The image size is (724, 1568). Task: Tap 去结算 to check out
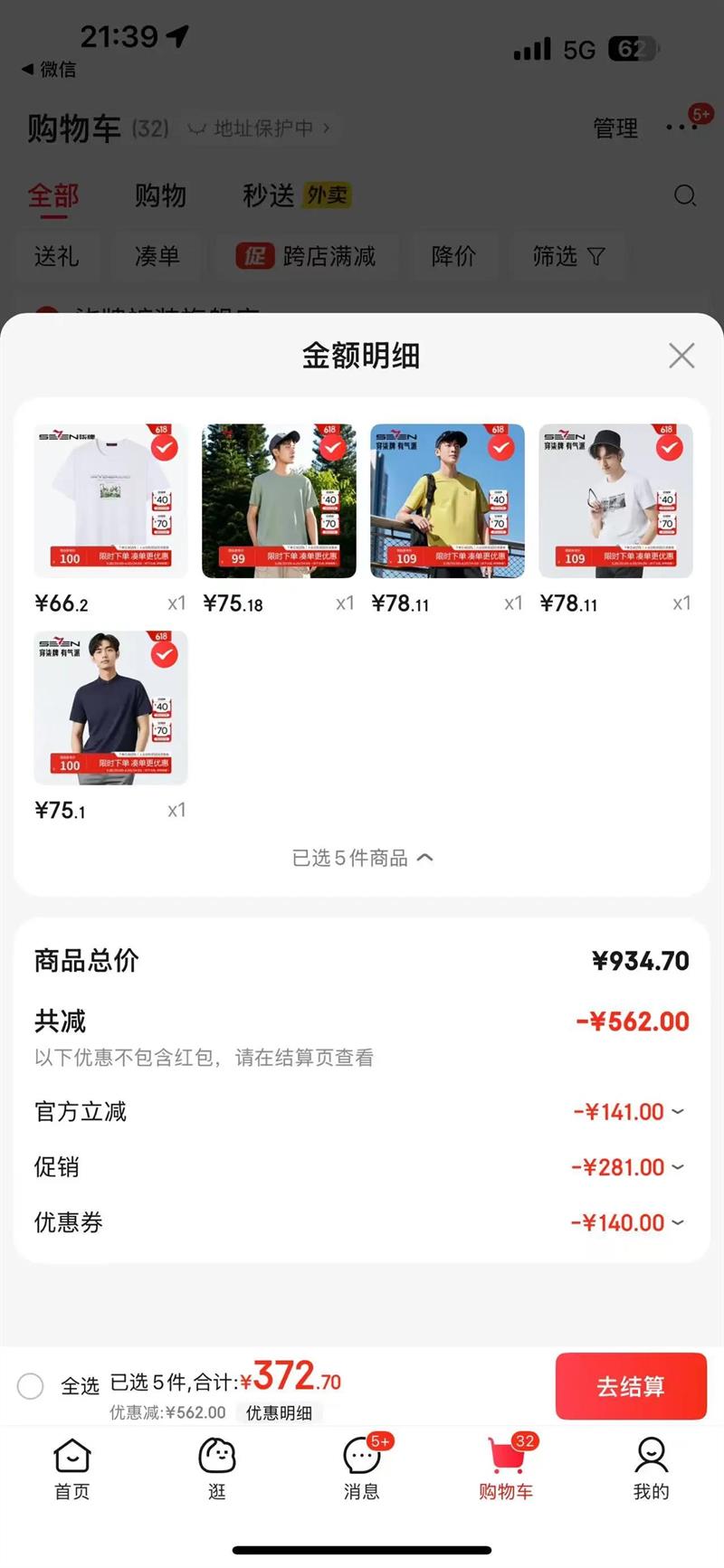631,1386
